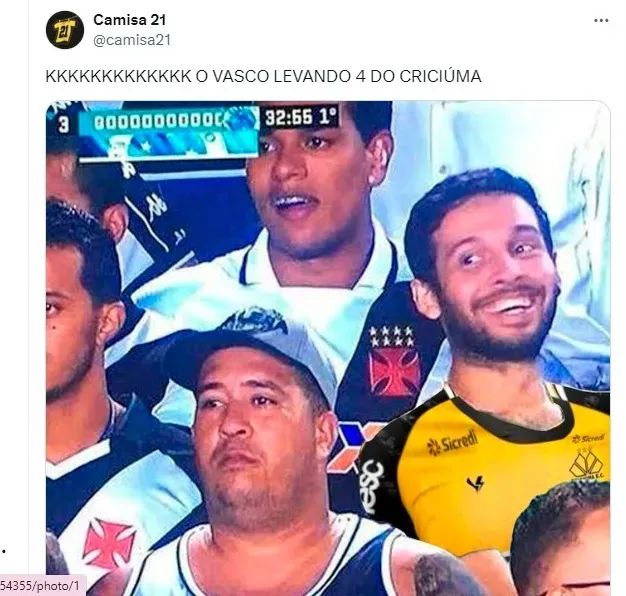
Task: Open Camisa 21 profile avatar
Action: [x=65, y=30]
